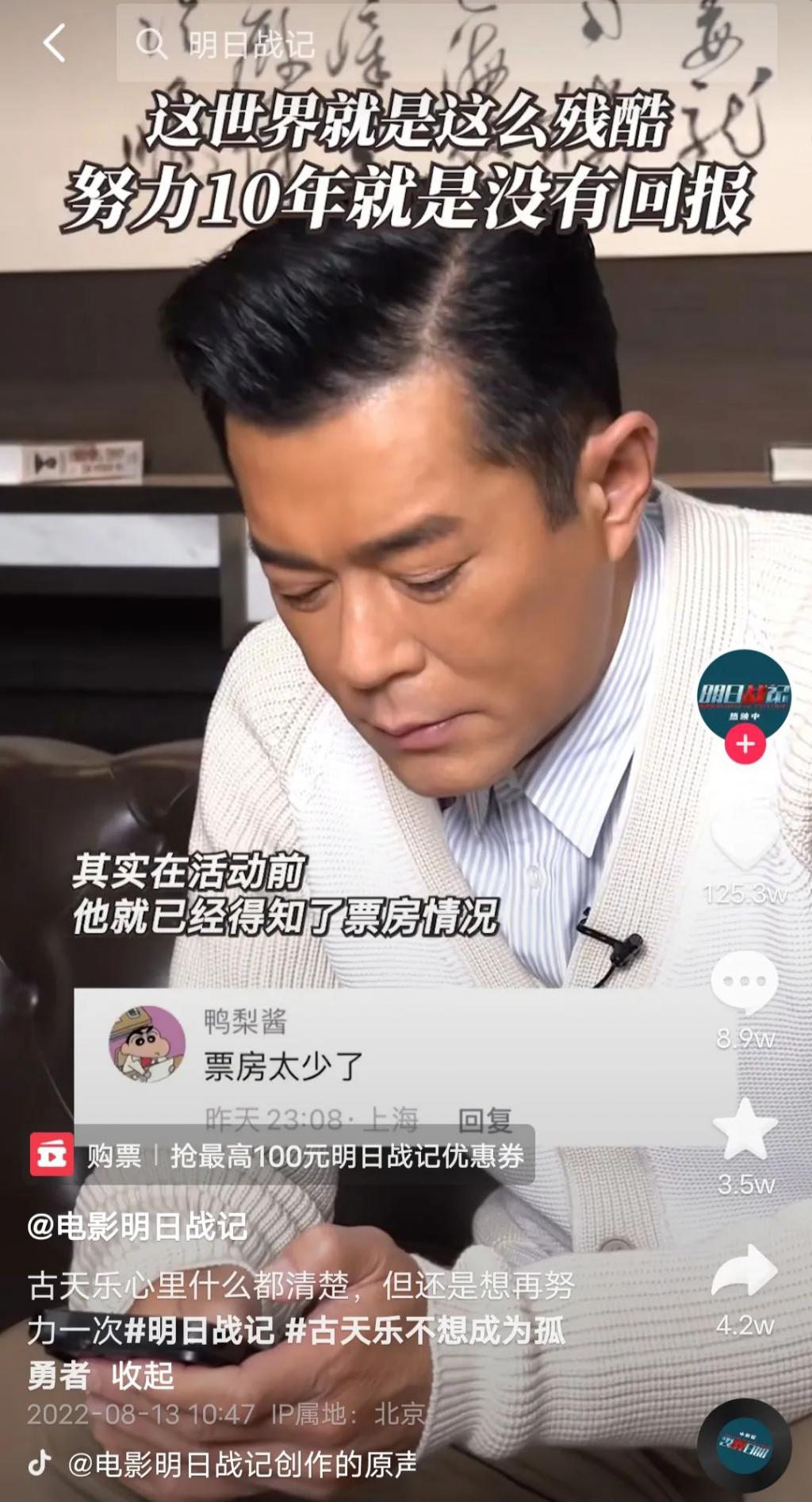The height and width of the screenshot is (1502, 812).
Task: Share this video via the arrow
Action: click(x=745, y=1271)
